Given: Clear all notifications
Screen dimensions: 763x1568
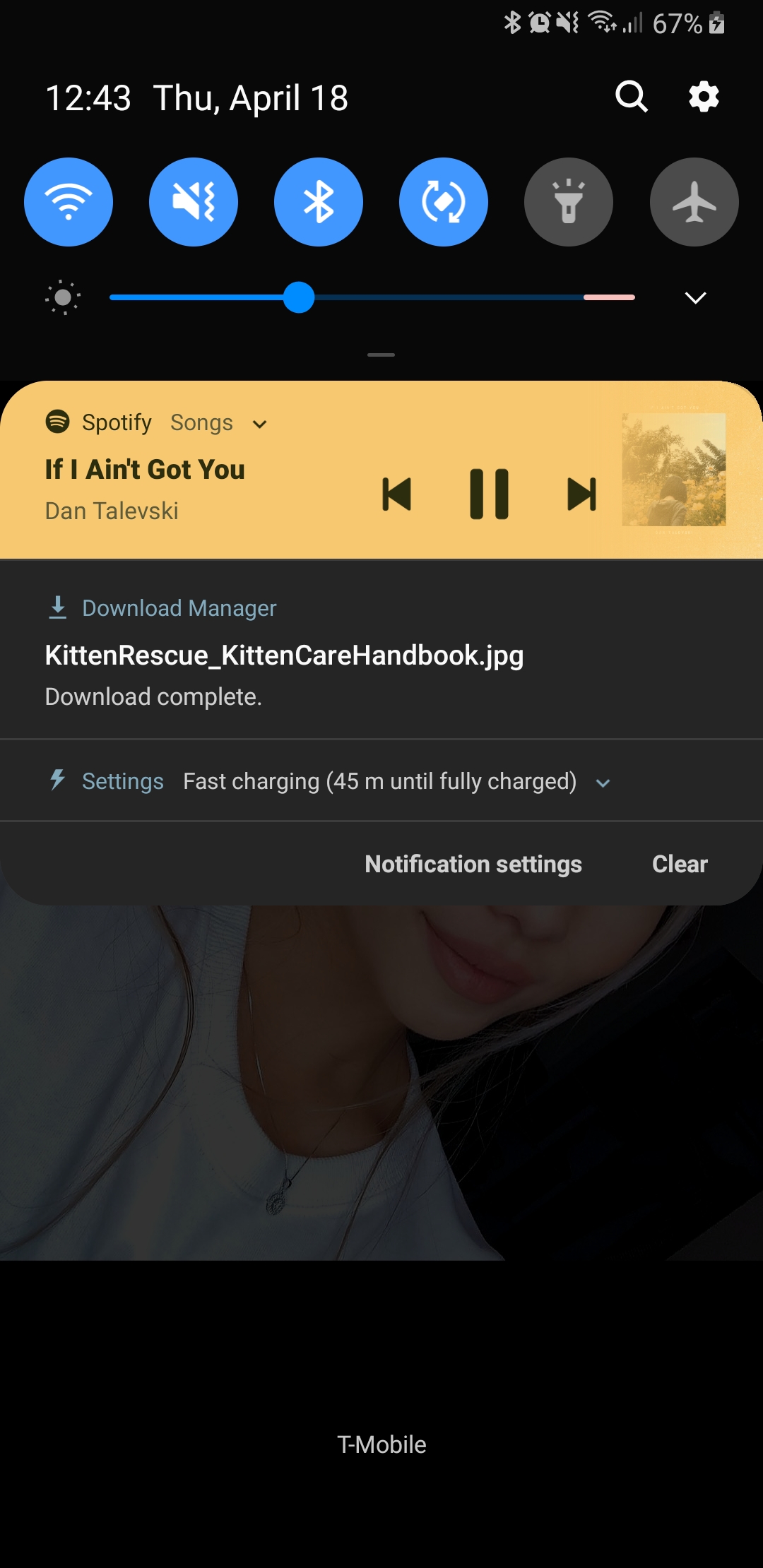Looking at the screenshot, I should tap(680, 864).
